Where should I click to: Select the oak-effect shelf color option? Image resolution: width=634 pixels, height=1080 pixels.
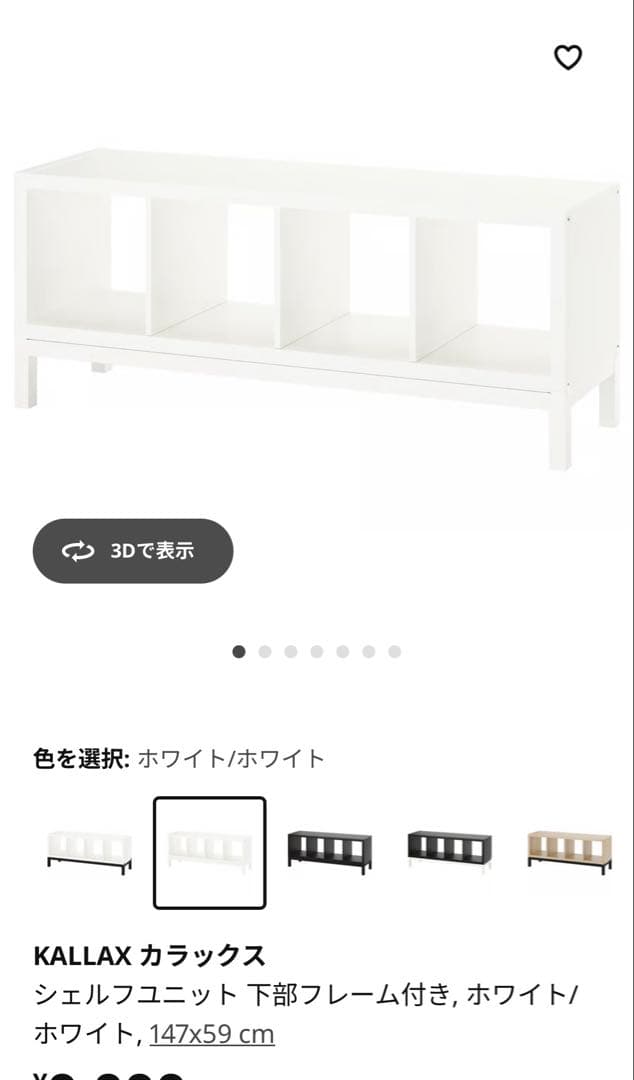point(569,852)
